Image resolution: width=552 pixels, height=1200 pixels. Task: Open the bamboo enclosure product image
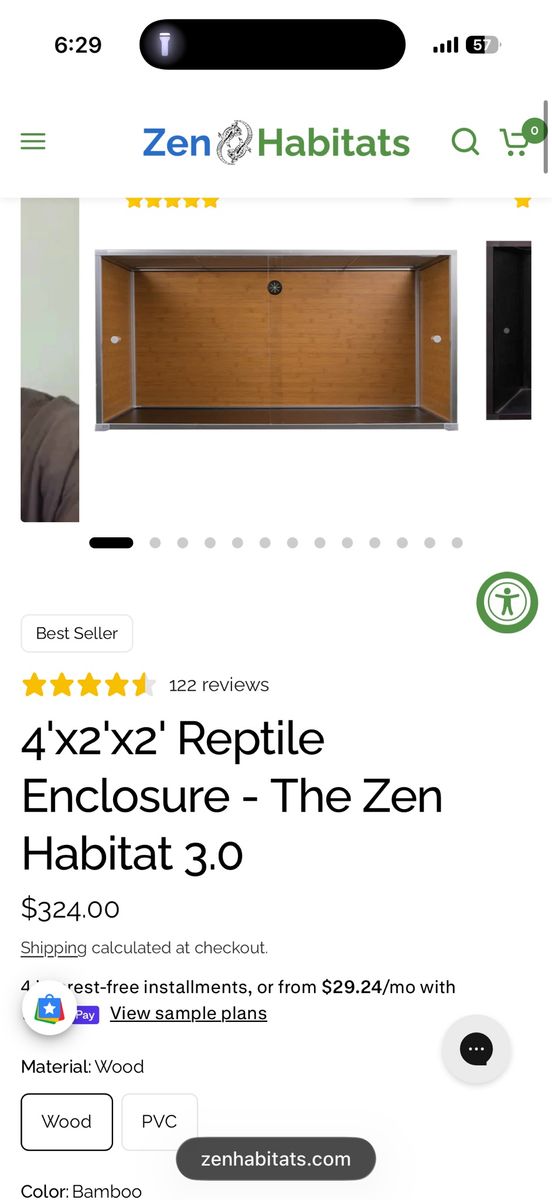coord(276,340)
